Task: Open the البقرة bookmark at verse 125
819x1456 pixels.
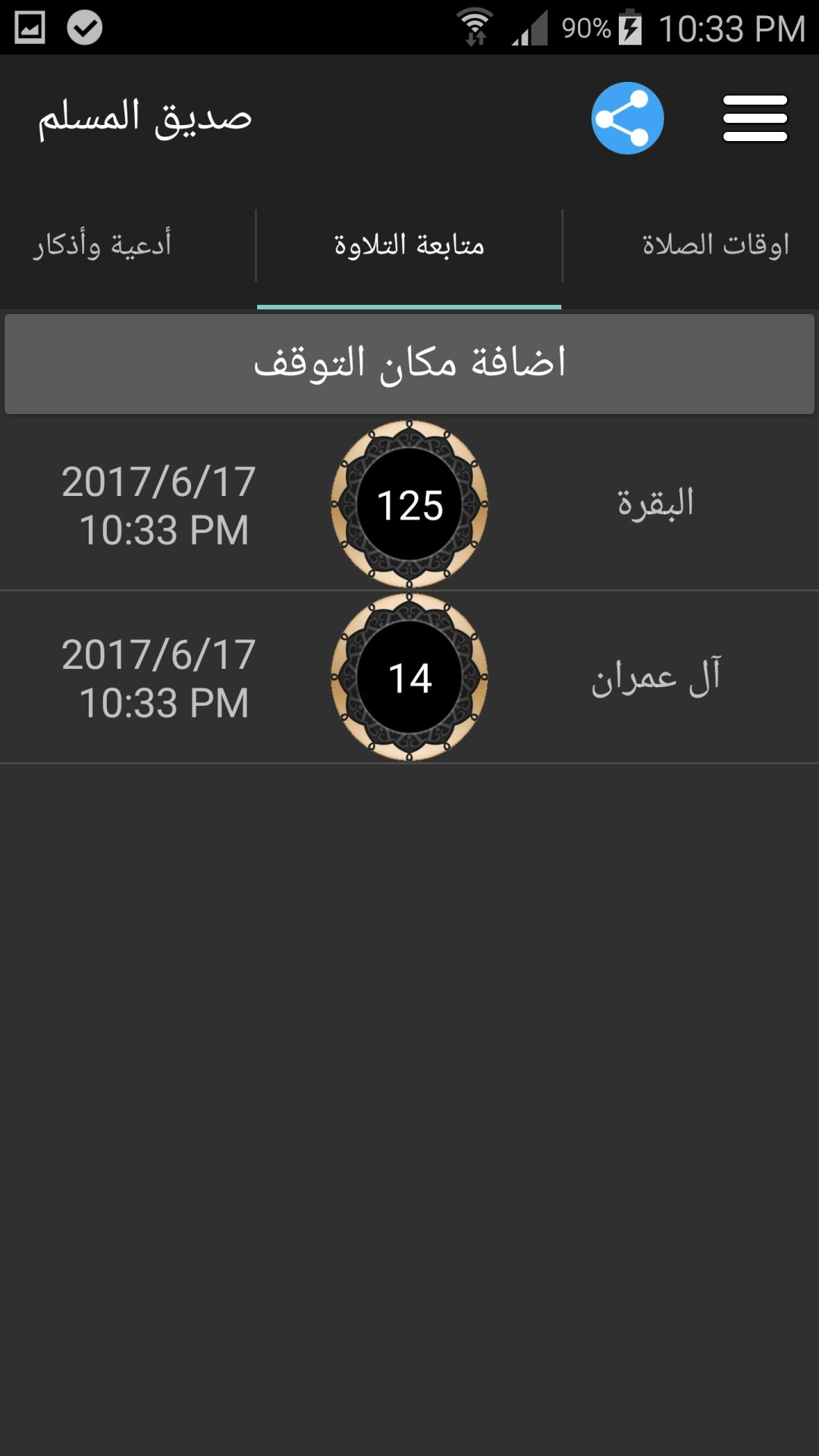Action: pyautogui.click(x=409, y=505)
